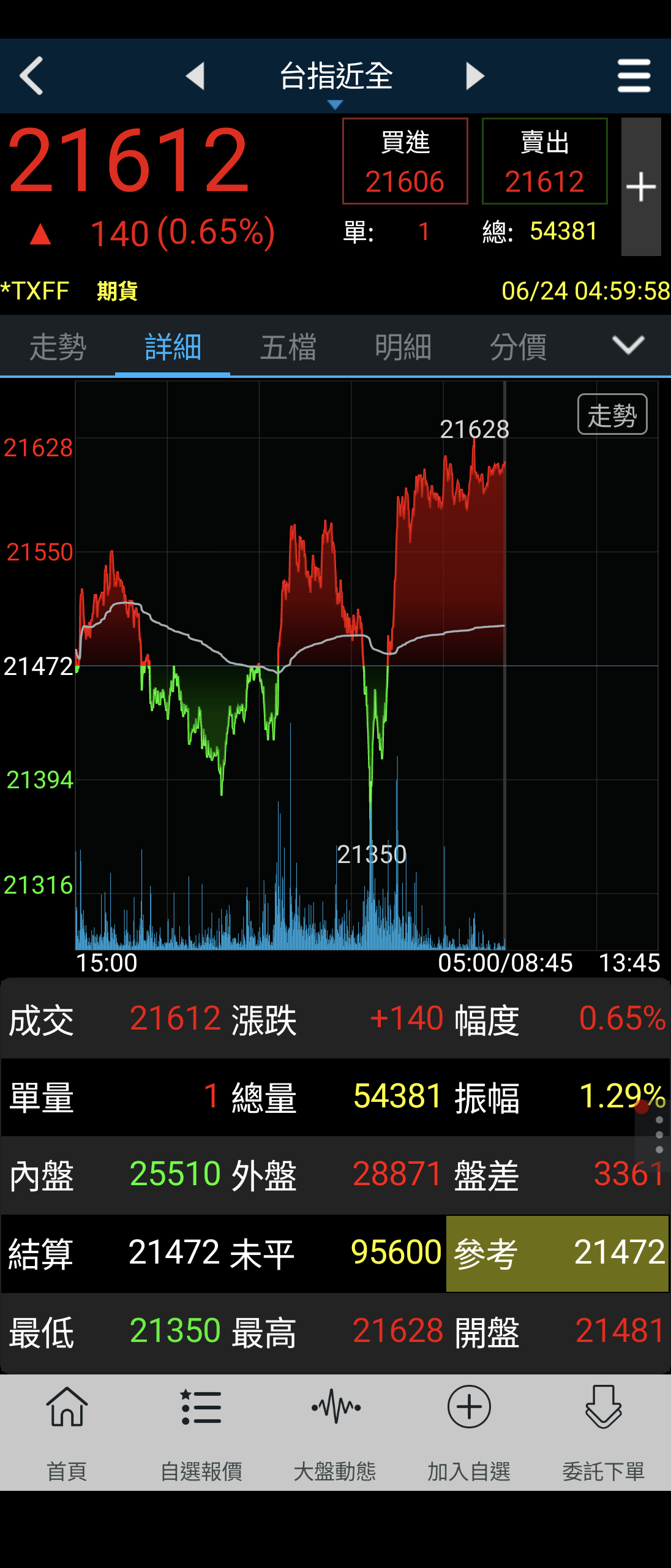Switch to the 分價 tab

[x=518, y=347]
